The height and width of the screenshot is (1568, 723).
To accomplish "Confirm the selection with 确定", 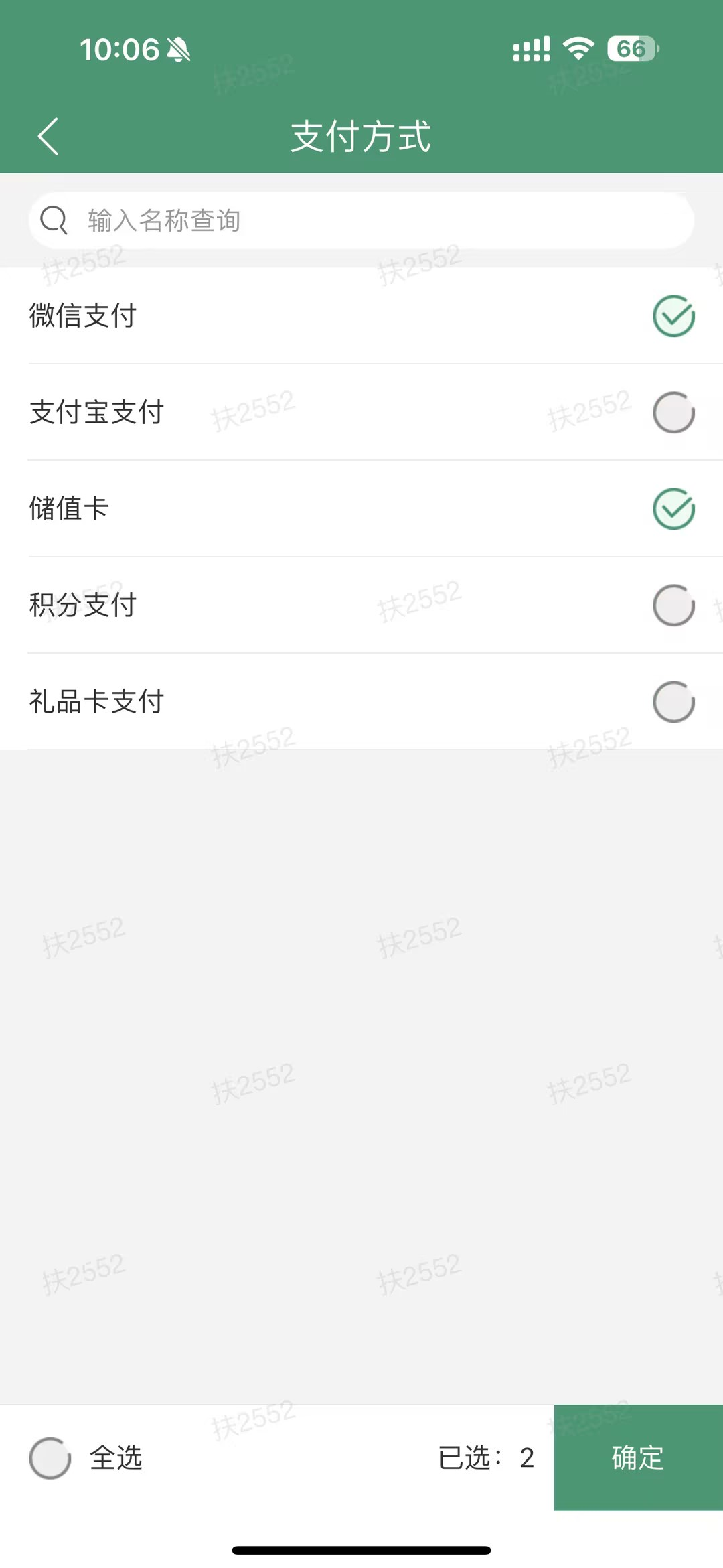I will 639,1457.
